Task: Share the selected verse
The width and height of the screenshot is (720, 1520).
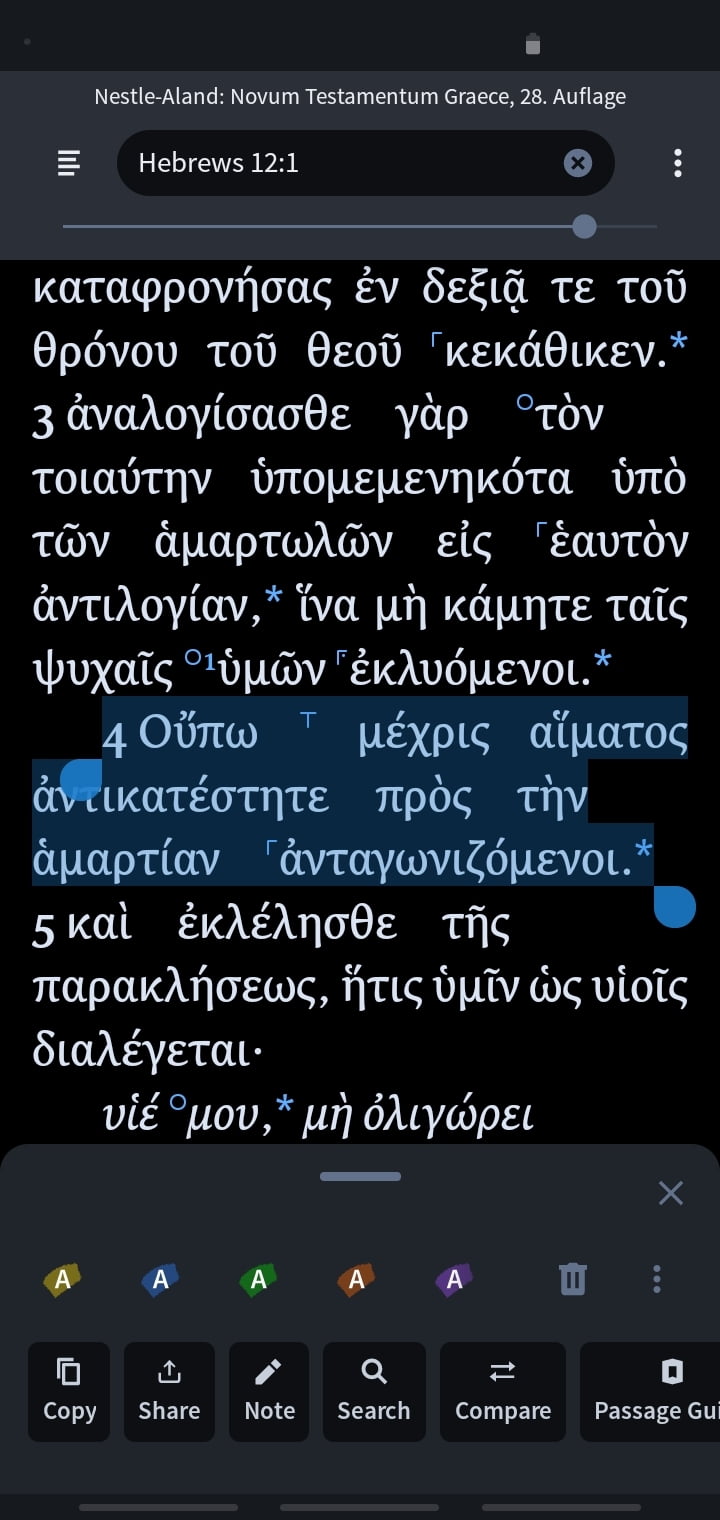Action: coord(169,1391)
